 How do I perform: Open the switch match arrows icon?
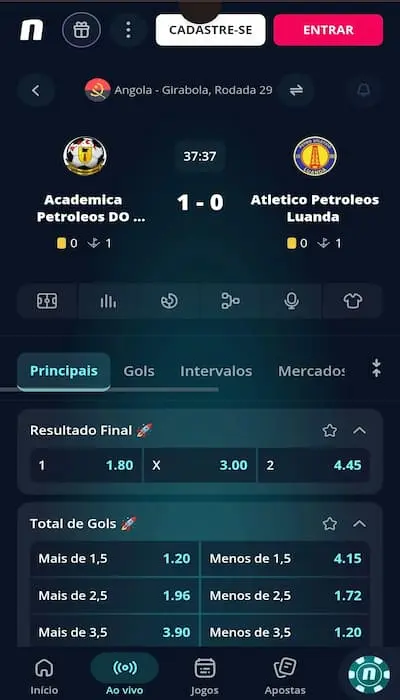296,91
